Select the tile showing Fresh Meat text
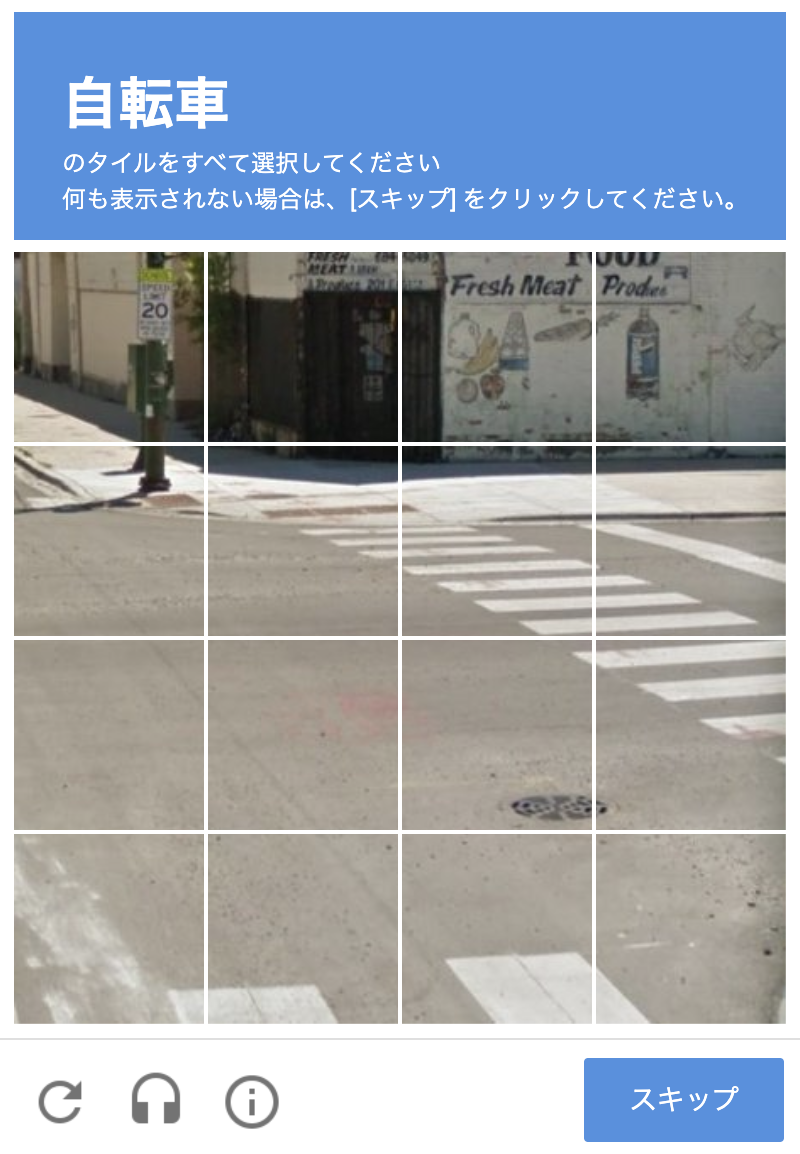The image size is (800, 1154). [497, 346]
